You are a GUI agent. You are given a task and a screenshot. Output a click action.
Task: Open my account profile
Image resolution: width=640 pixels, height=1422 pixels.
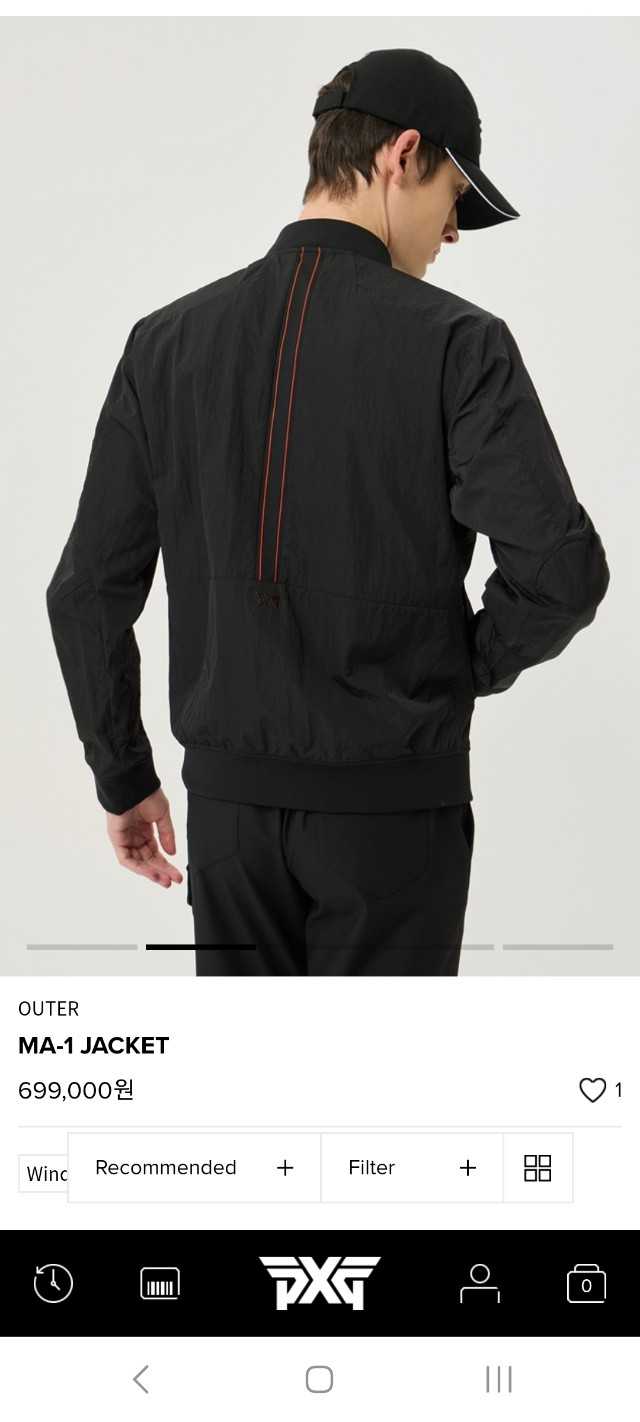click(x=480, y=1283)
